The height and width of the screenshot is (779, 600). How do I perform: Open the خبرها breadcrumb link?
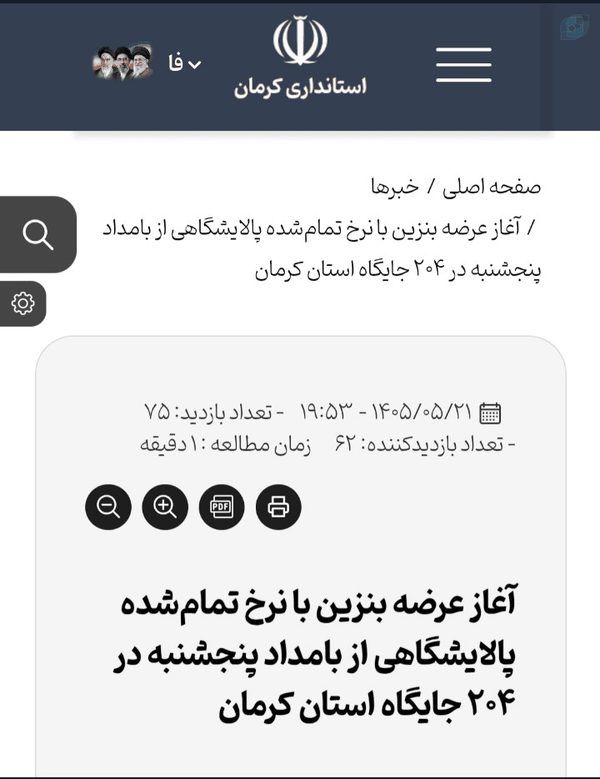coord(395,187)
